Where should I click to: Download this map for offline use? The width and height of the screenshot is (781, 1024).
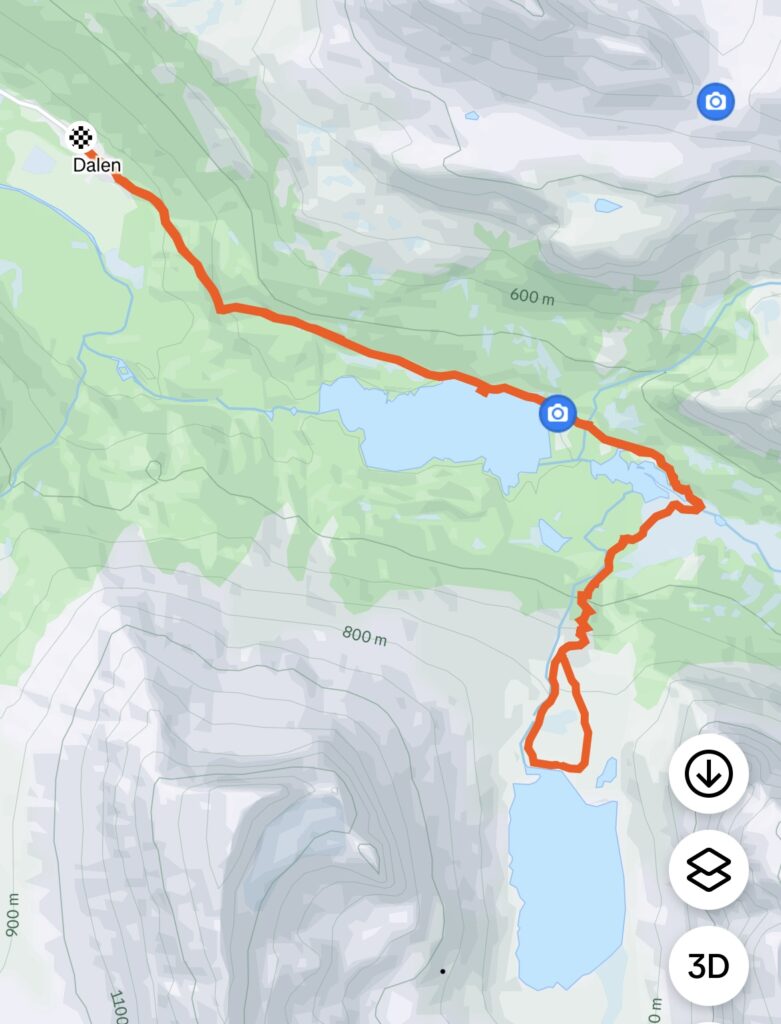(708, 773)
